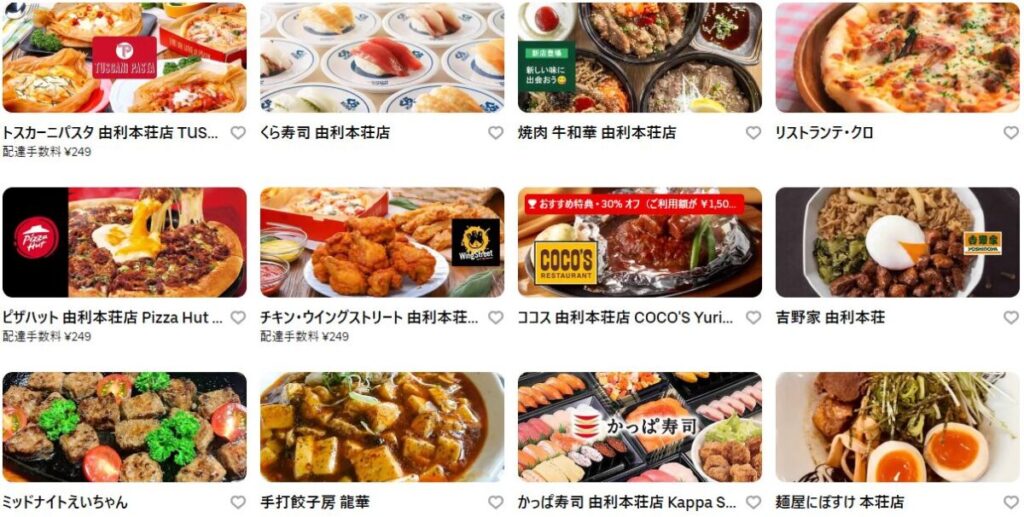View ココス 由利本荘店 COCO'S restaurant

pyautogui.click(x=639, y=242)
